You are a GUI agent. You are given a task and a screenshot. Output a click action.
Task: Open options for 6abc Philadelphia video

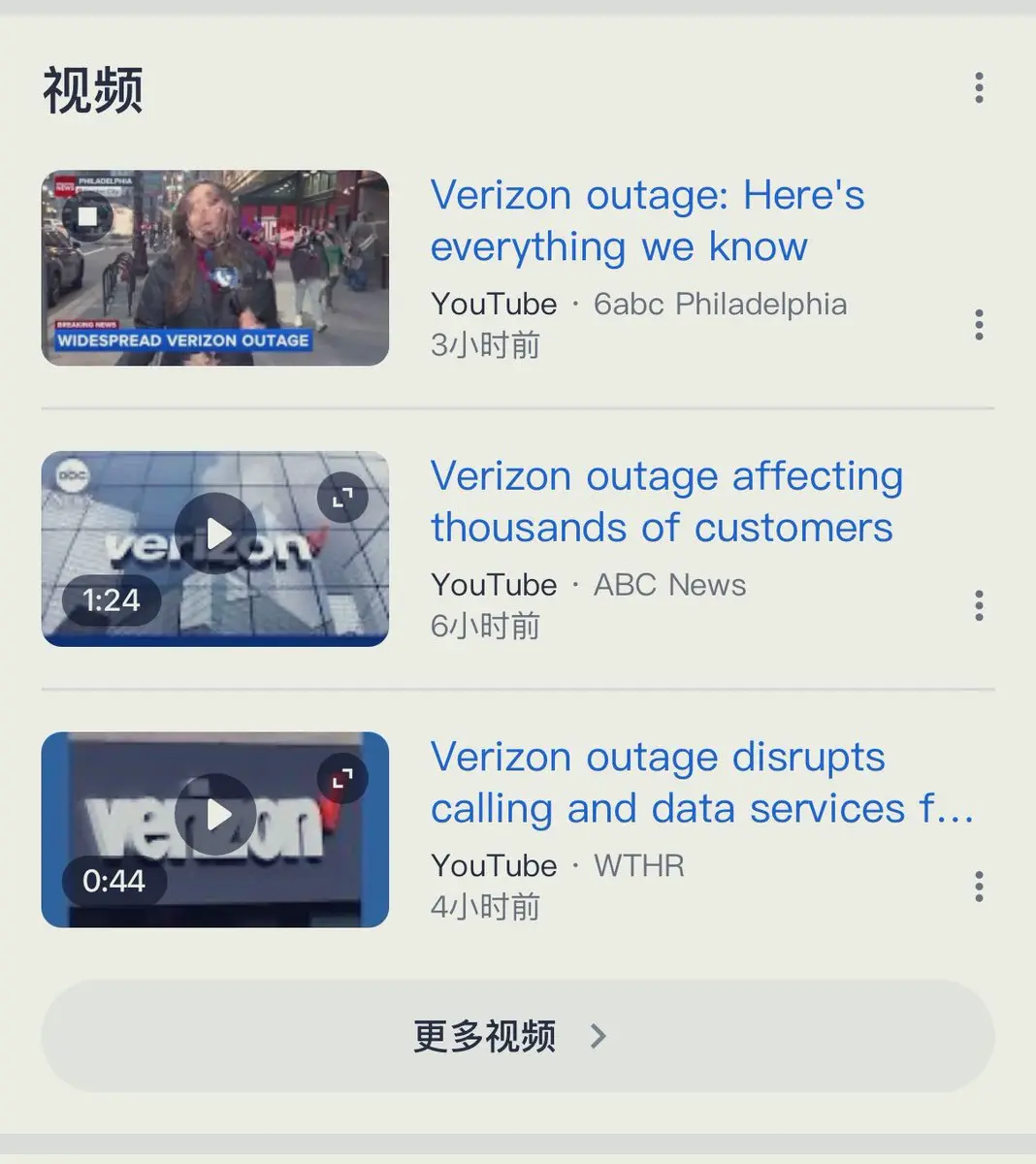[979, 325]
